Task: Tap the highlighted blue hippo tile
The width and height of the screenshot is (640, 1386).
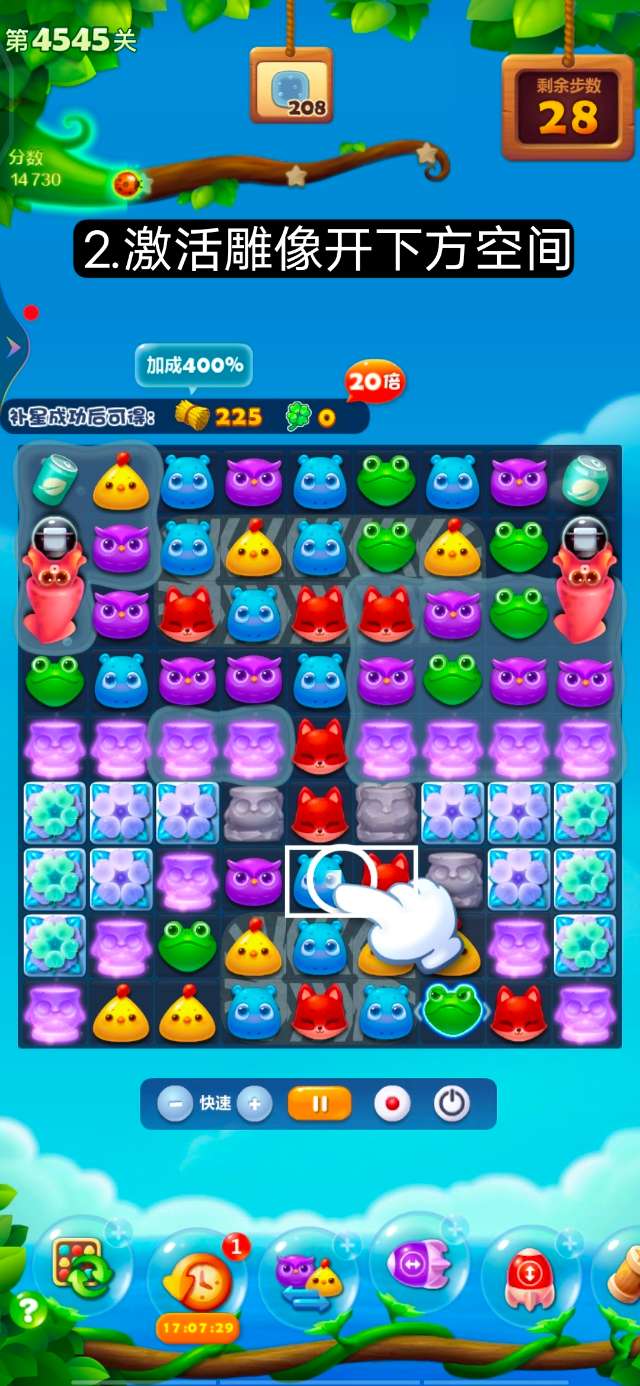Action: (x=318, y=880)
